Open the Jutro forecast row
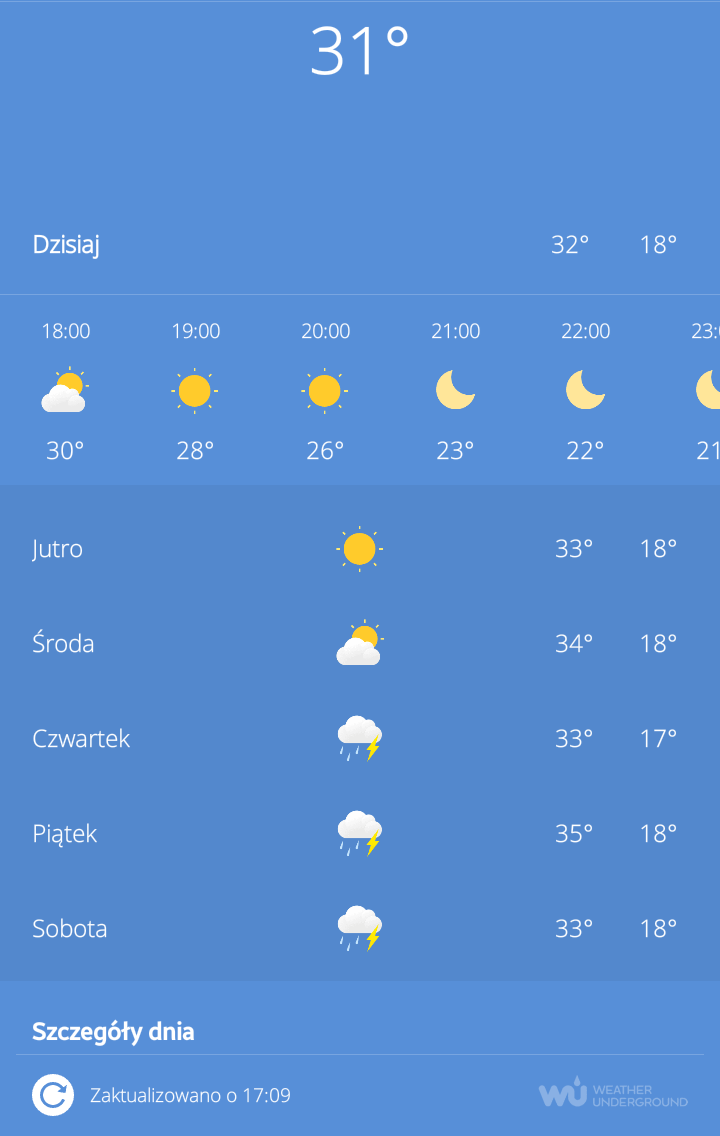The height and width of the screenshot is (1136, 720). pos(359,548)
